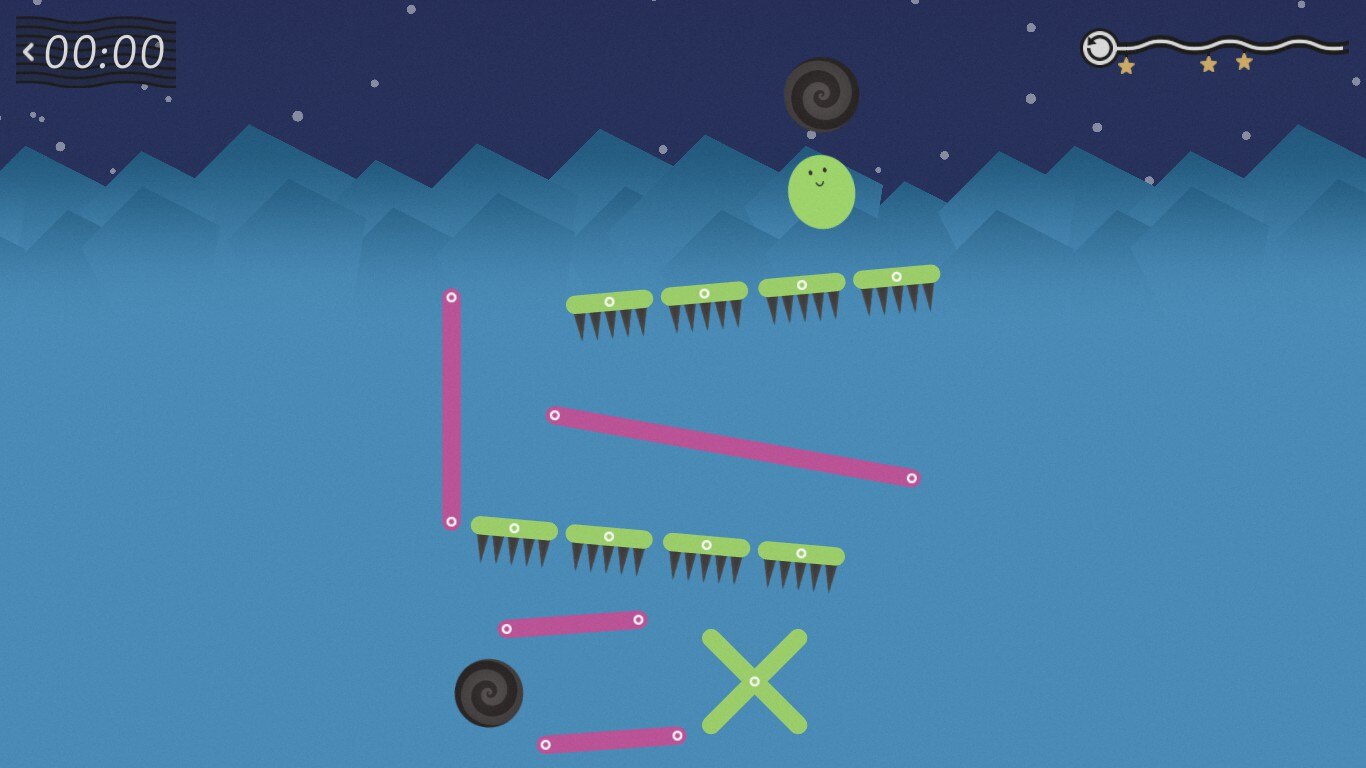
Task: Tap the bottom purple bar under the green X
Action: 611,740
